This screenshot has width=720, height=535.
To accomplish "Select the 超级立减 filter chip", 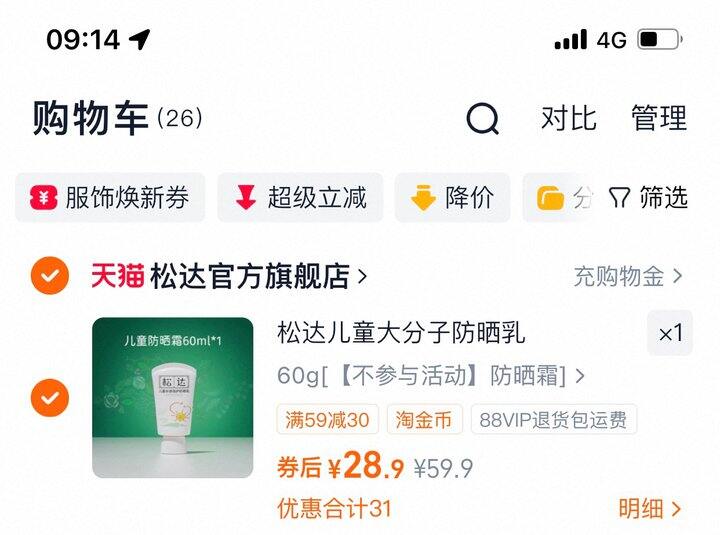I will [300, 198].
